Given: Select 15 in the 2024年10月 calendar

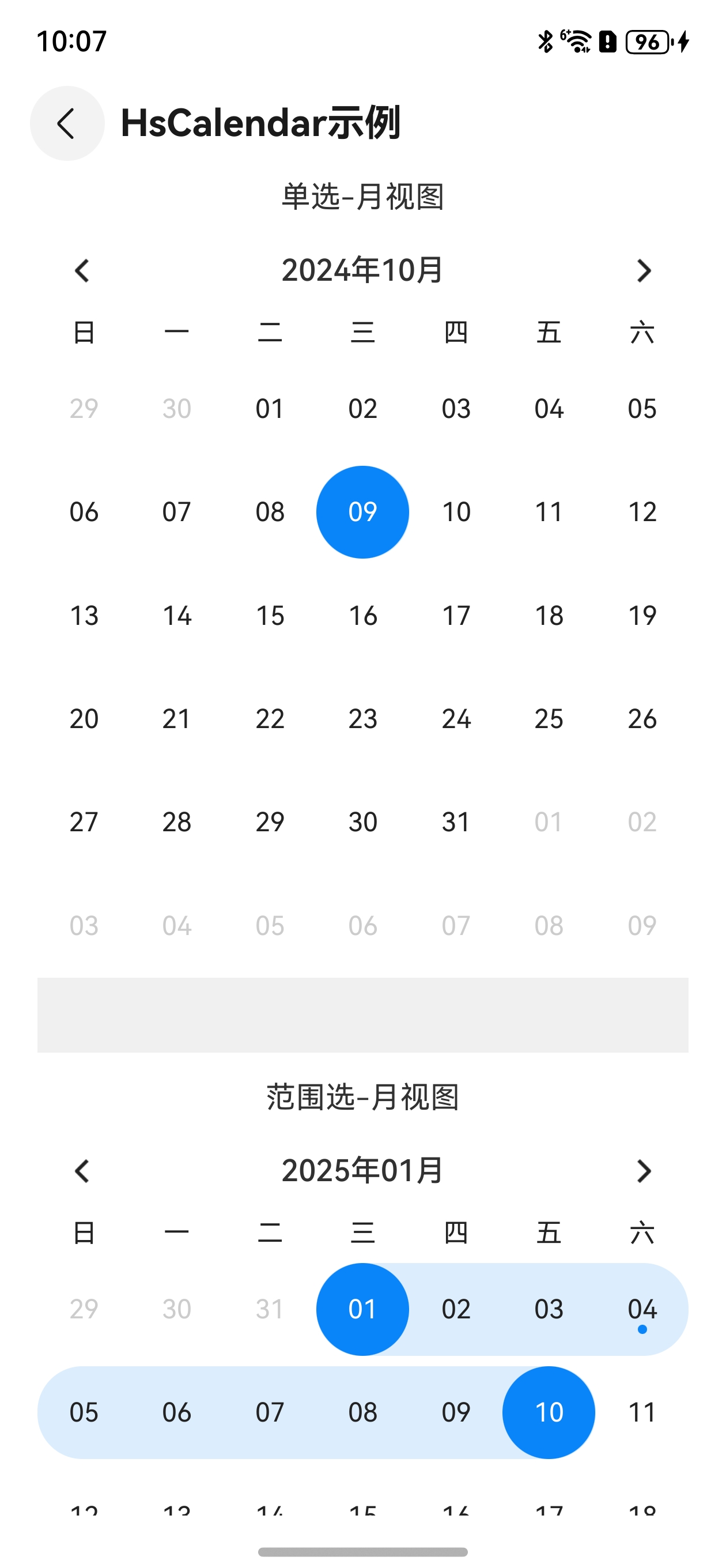Looking at the screenshot, I should 270,616.
